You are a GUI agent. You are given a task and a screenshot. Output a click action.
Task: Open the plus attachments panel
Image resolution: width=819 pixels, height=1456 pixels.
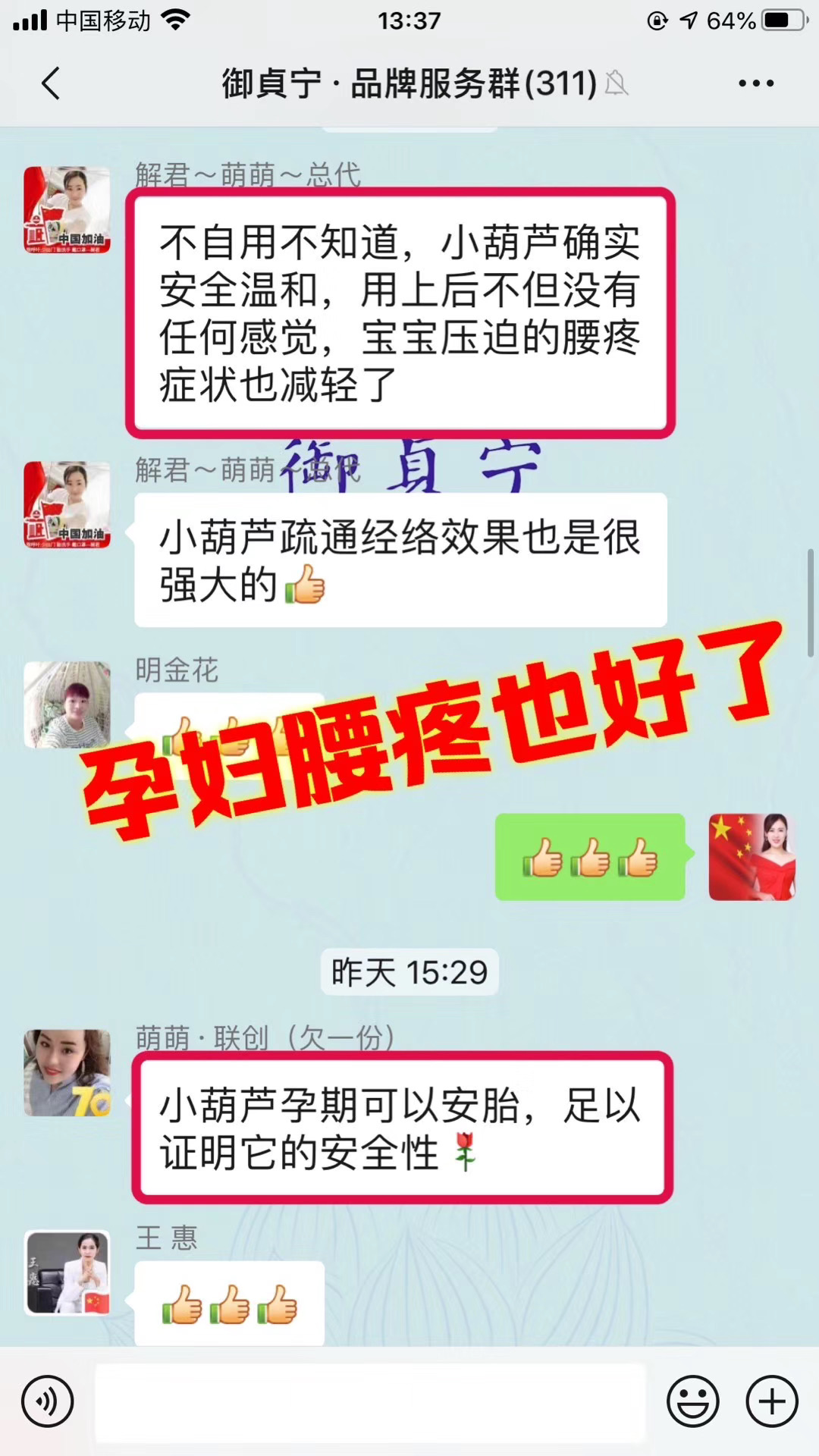772,1401
